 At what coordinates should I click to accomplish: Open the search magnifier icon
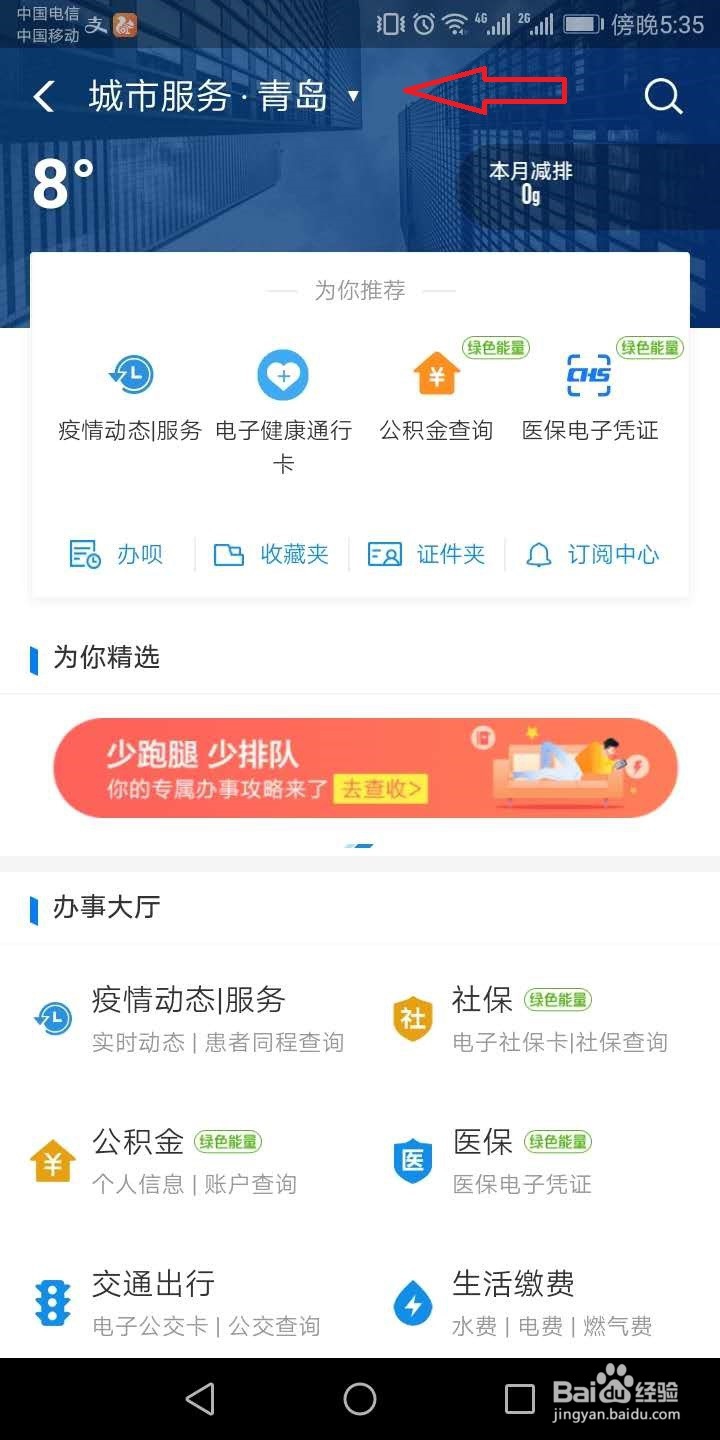pyautogui.click(x=663, y=96)
